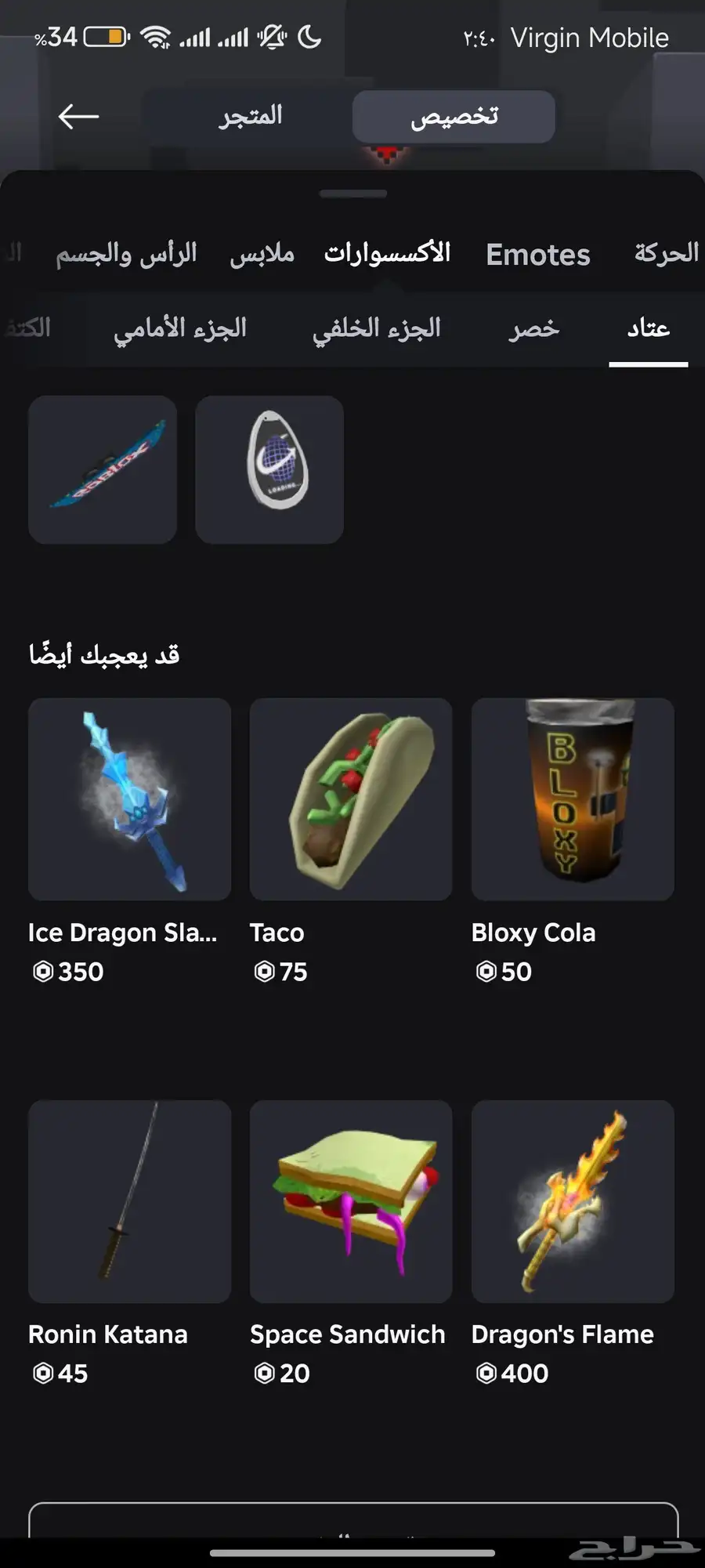This screenshot has width=705, height=1568.
Task: Open the Space Sandwich item
Action: point(351,1201)
